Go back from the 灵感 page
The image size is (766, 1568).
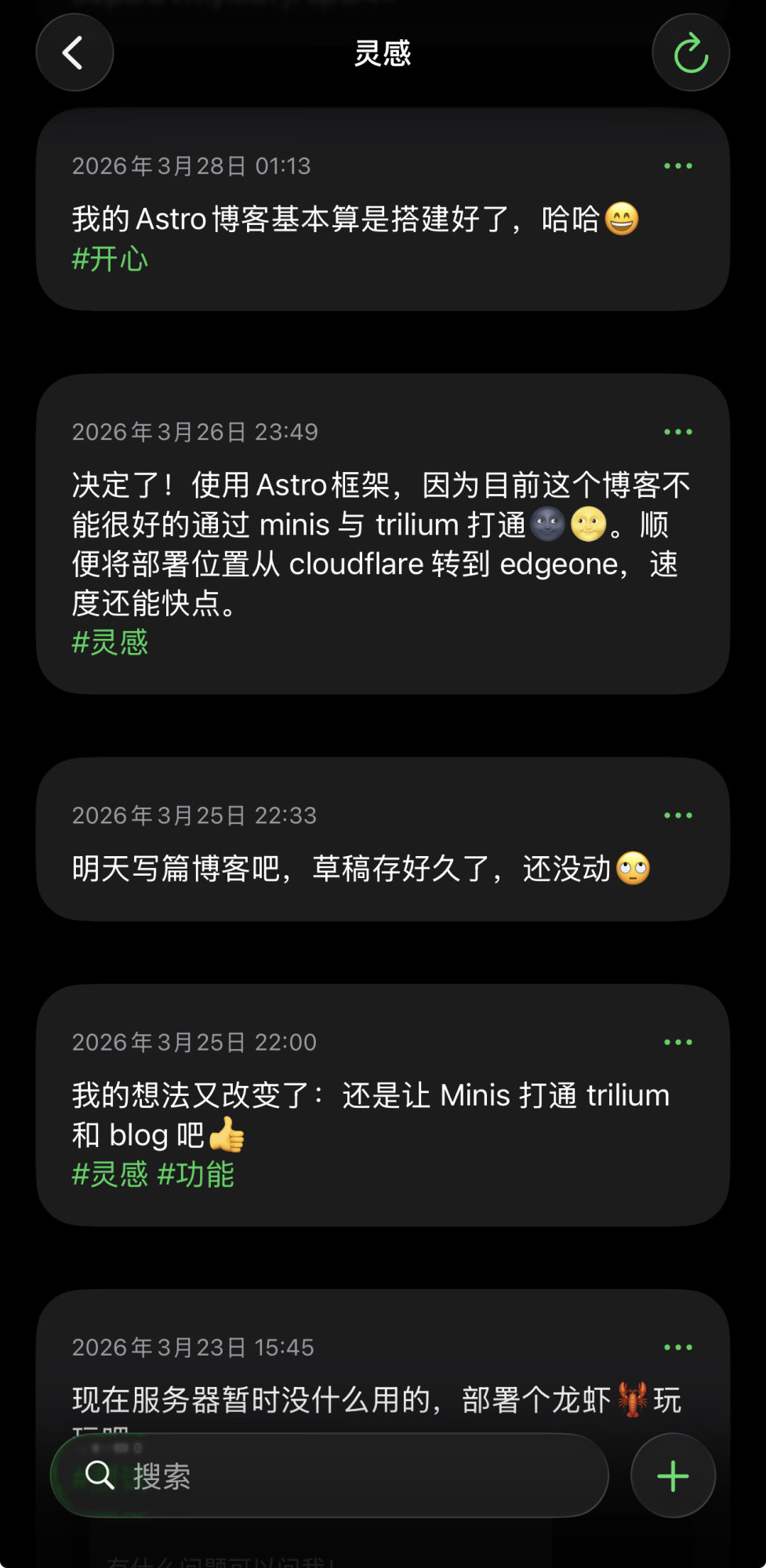coord(74,53)
